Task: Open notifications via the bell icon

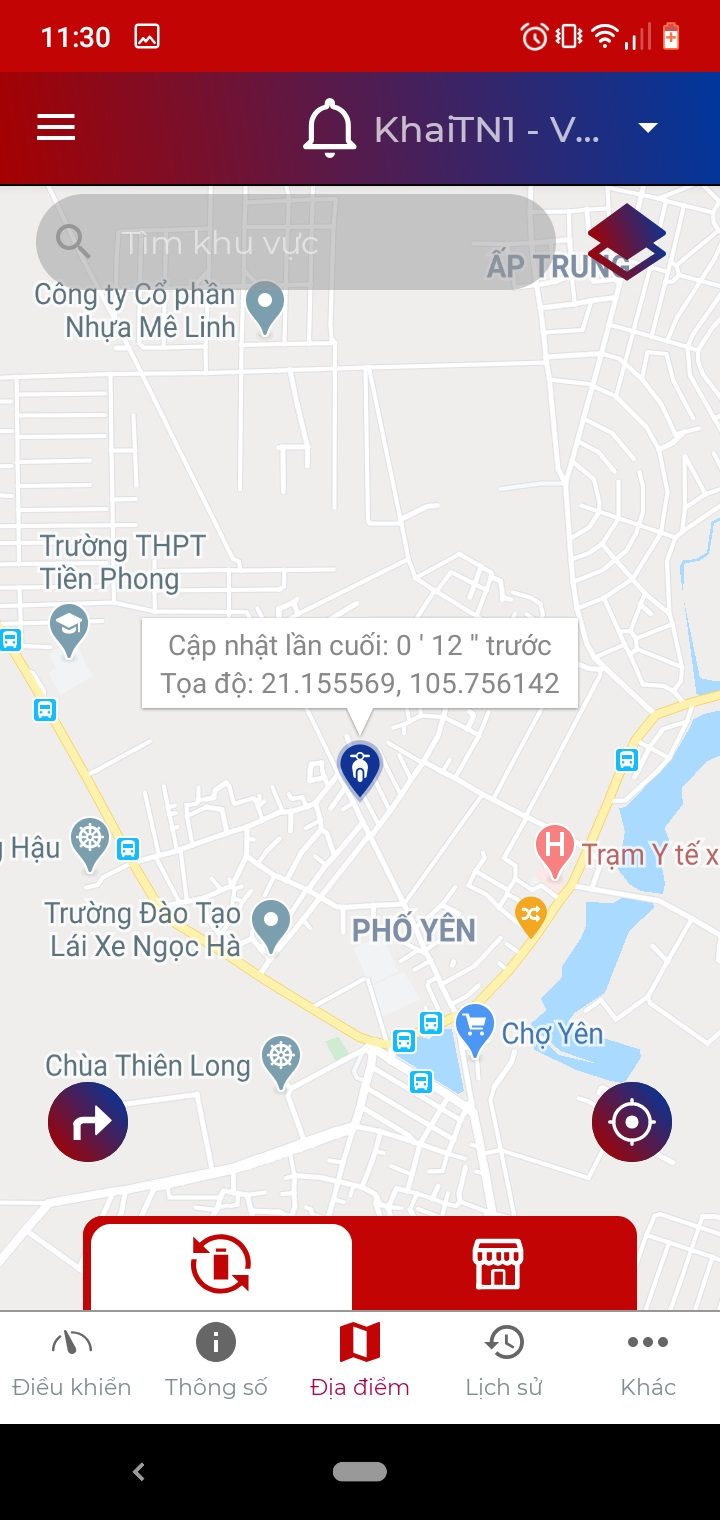Action: 330,127
